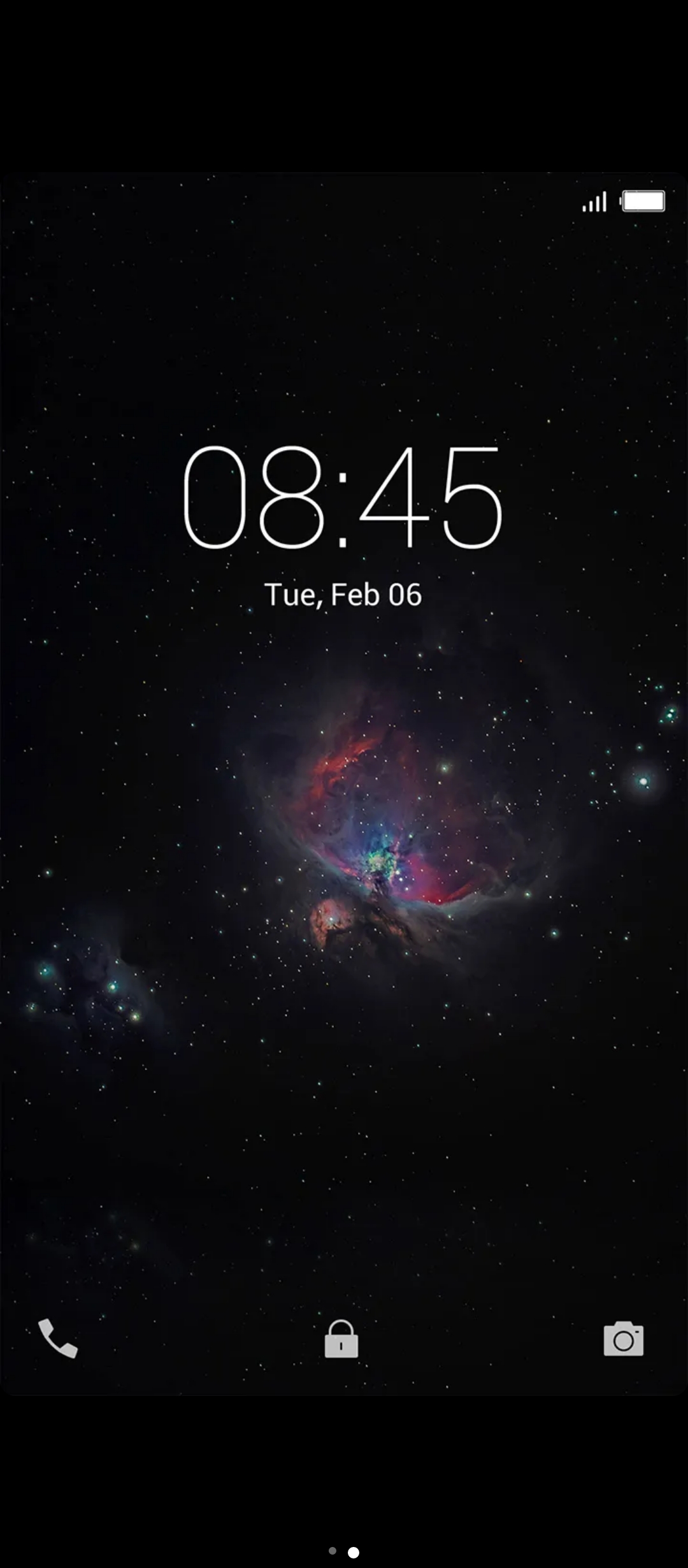This screenshot has height=1568, width=688.
Task: Select the first page indicator dot
Action: click(x=333, y=1550)
